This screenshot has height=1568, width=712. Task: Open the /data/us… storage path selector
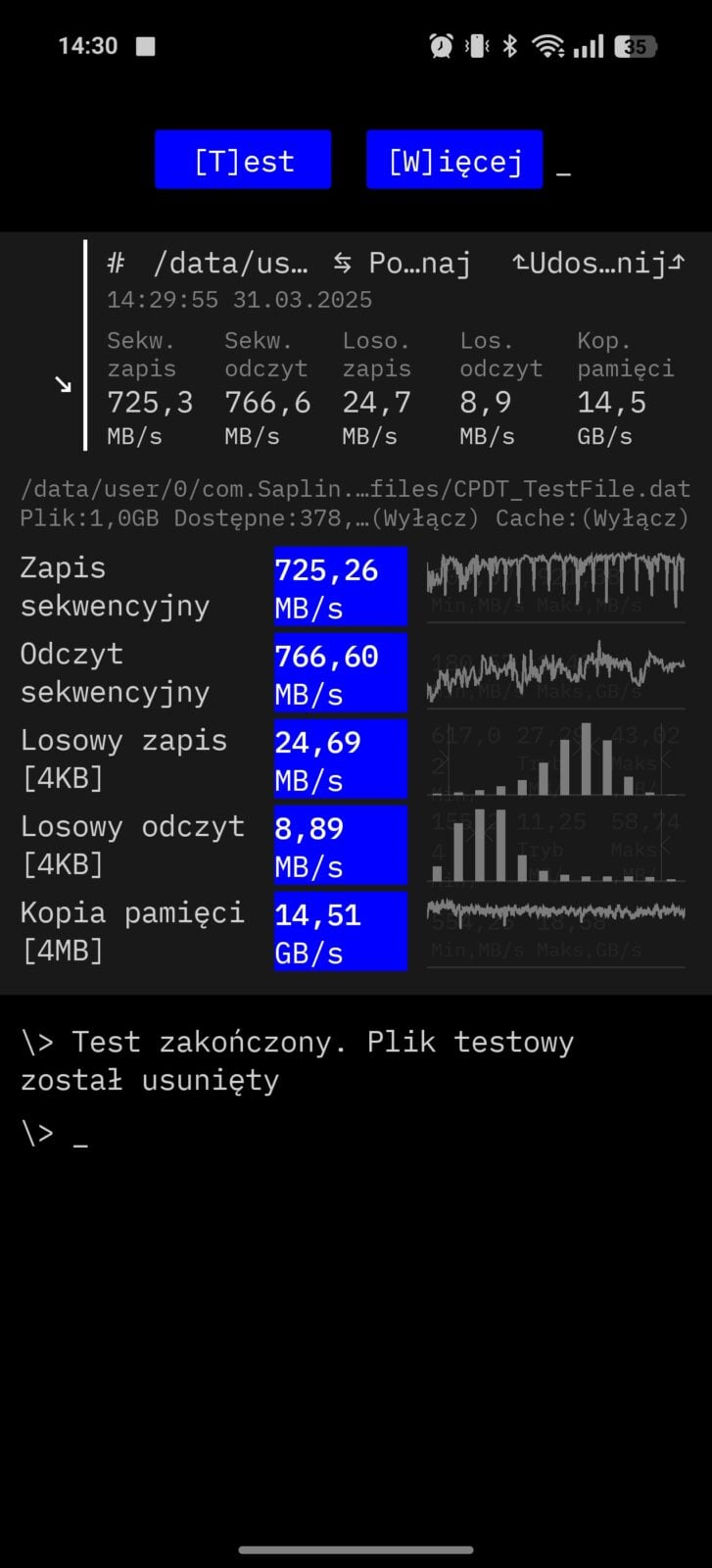[x=208, y=263]
